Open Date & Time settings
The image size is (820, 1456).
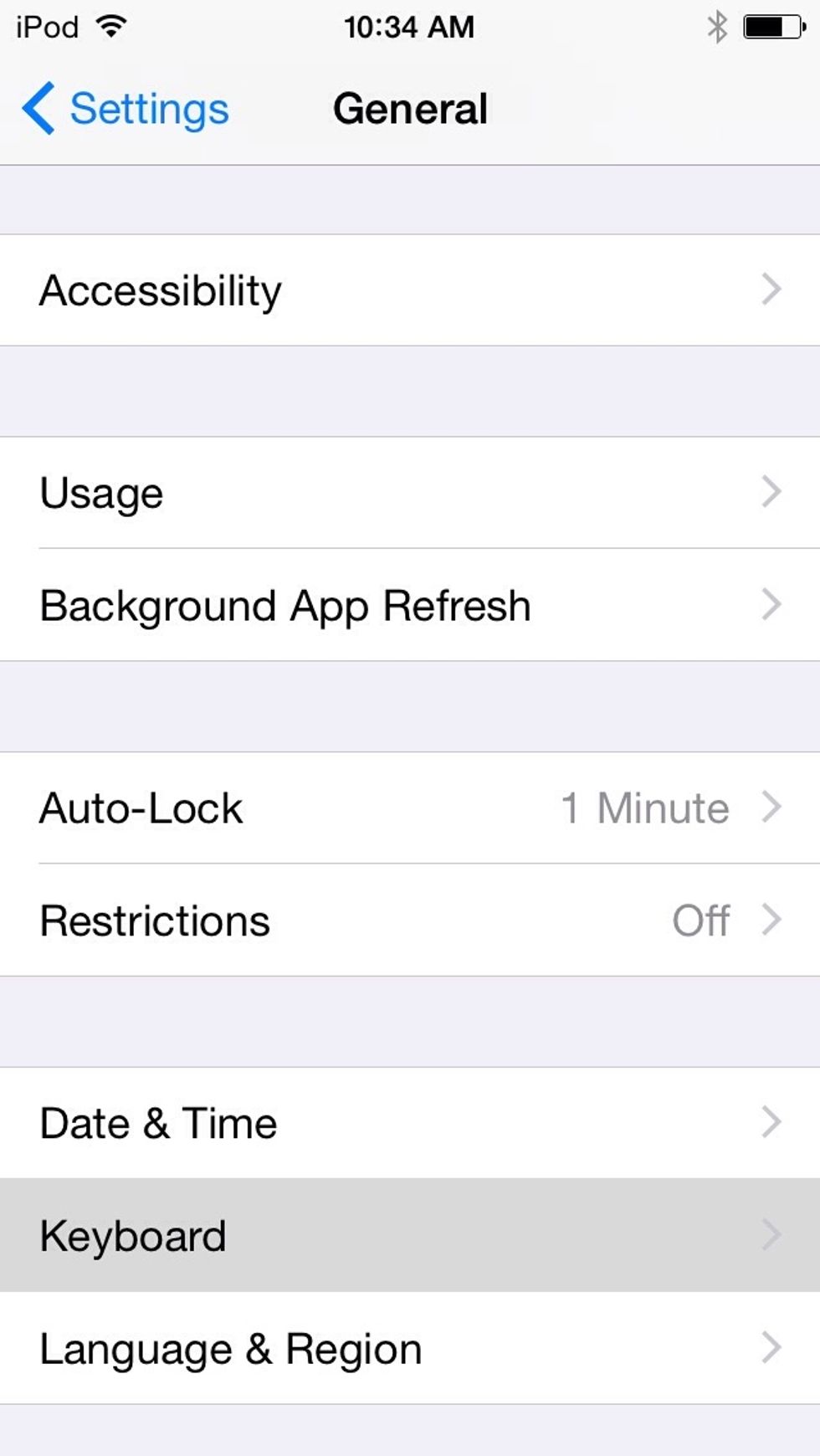click(410, 1123)
